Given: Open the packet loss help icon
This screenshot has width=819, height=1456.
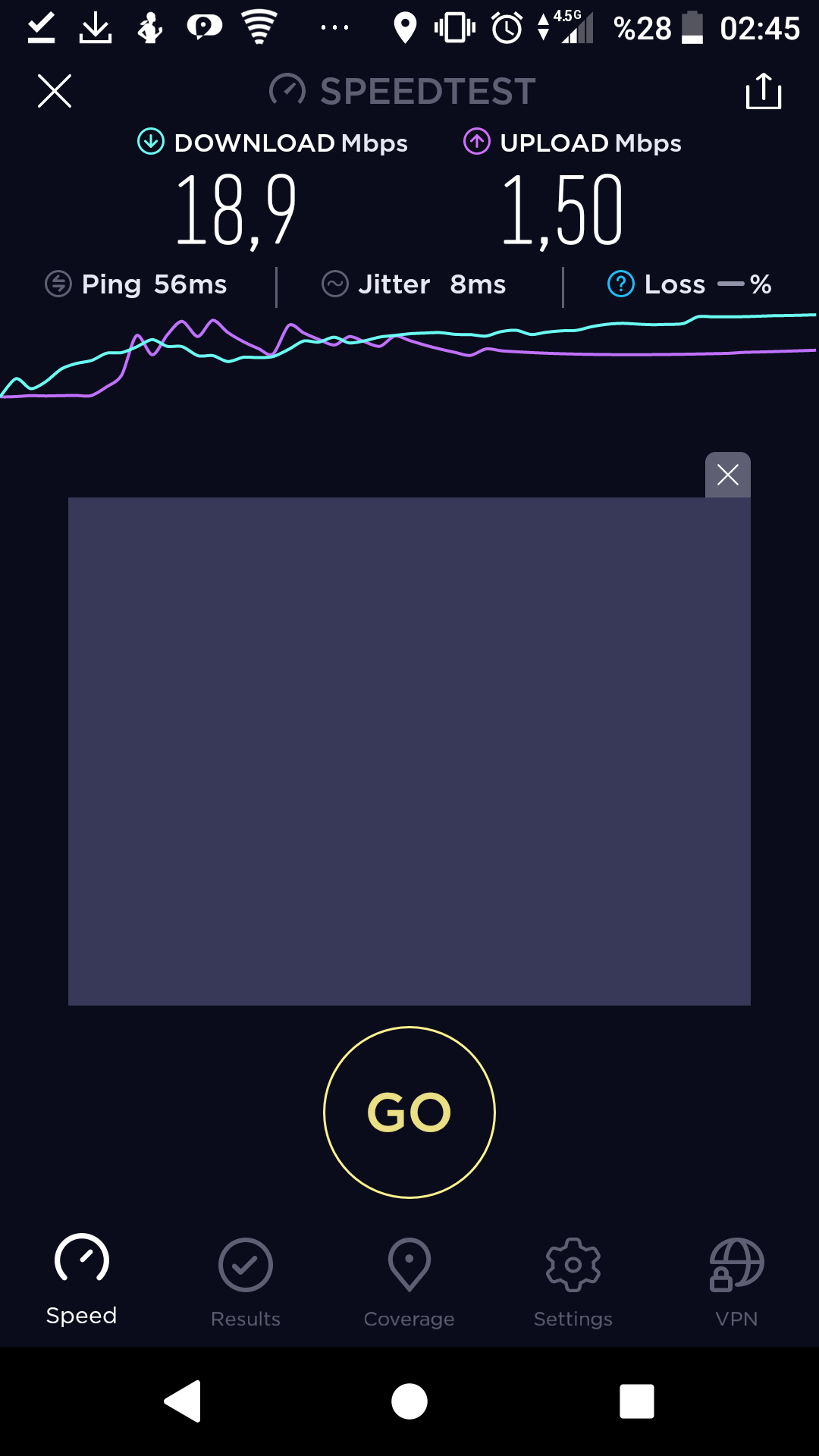Looking at the screenshot, I should pyautogui.click(x=621, y=284).
